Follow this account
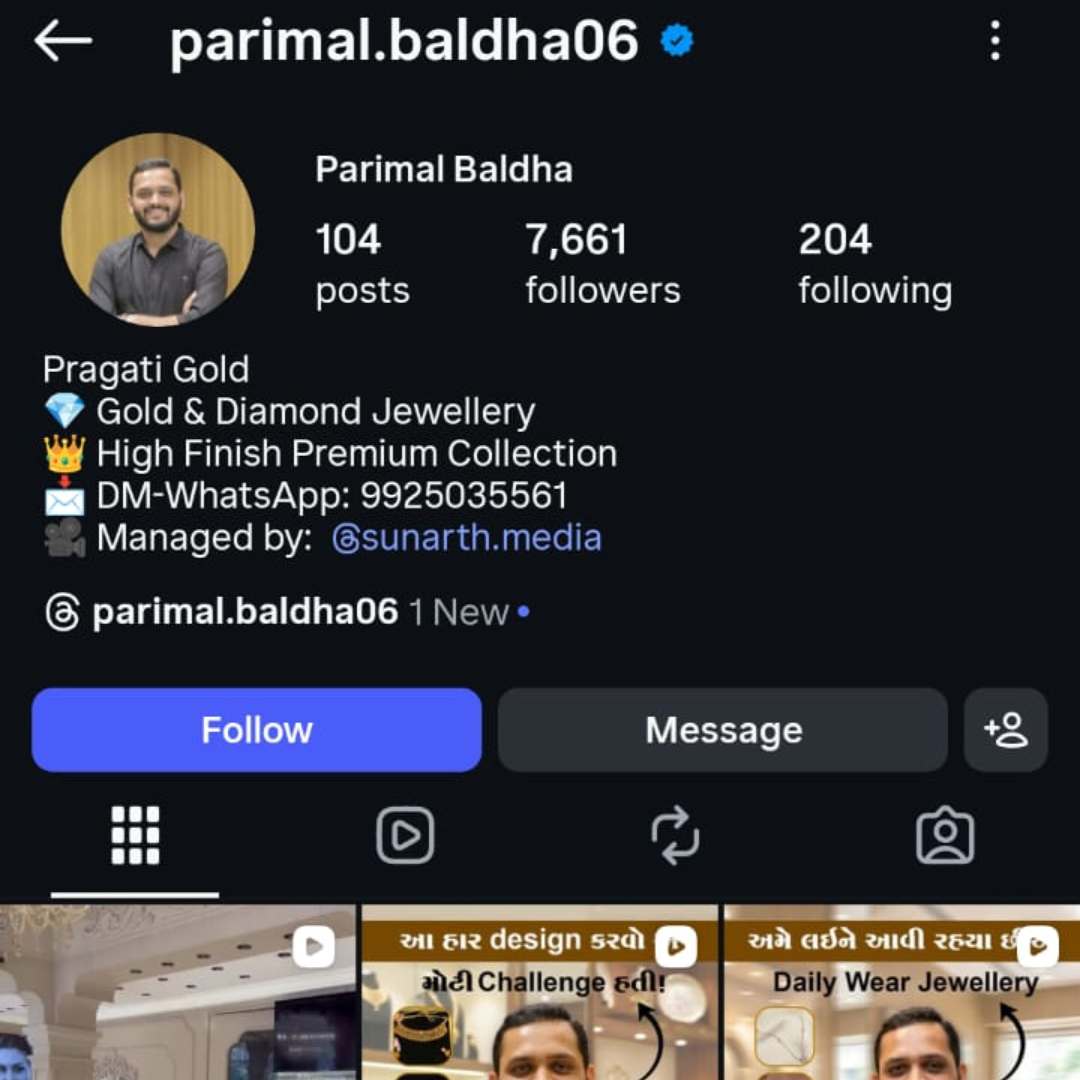Screen dimensions: 1080x1080 click(x=256, y=730)
